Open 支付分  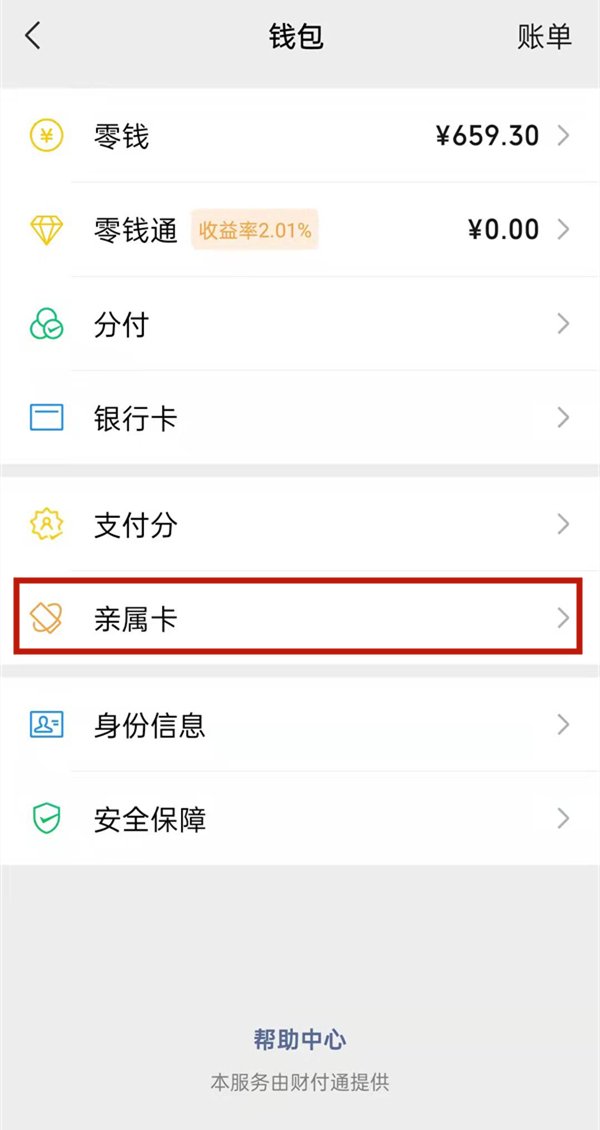(x=300, y=525)
